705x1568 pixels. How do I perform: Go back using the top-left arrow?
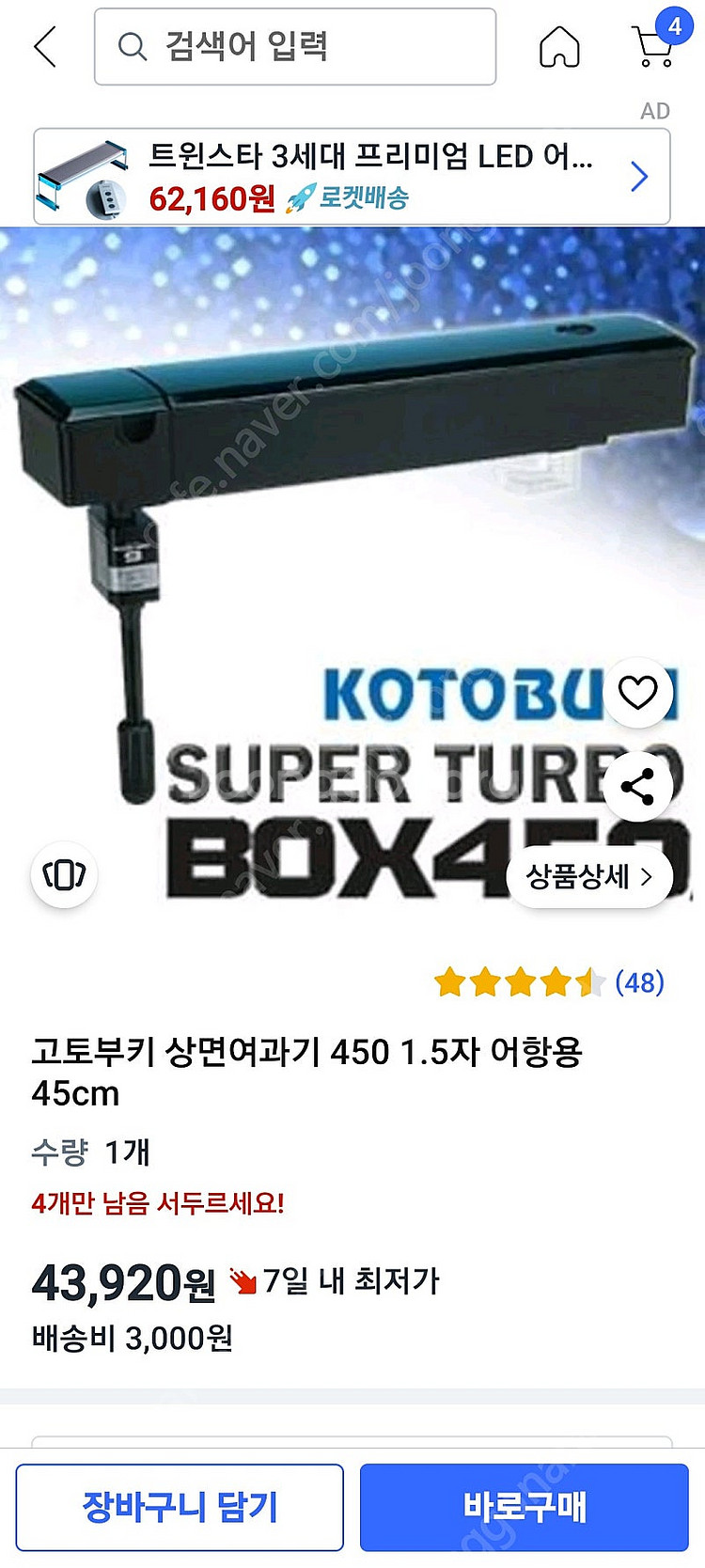coord(45,46)
